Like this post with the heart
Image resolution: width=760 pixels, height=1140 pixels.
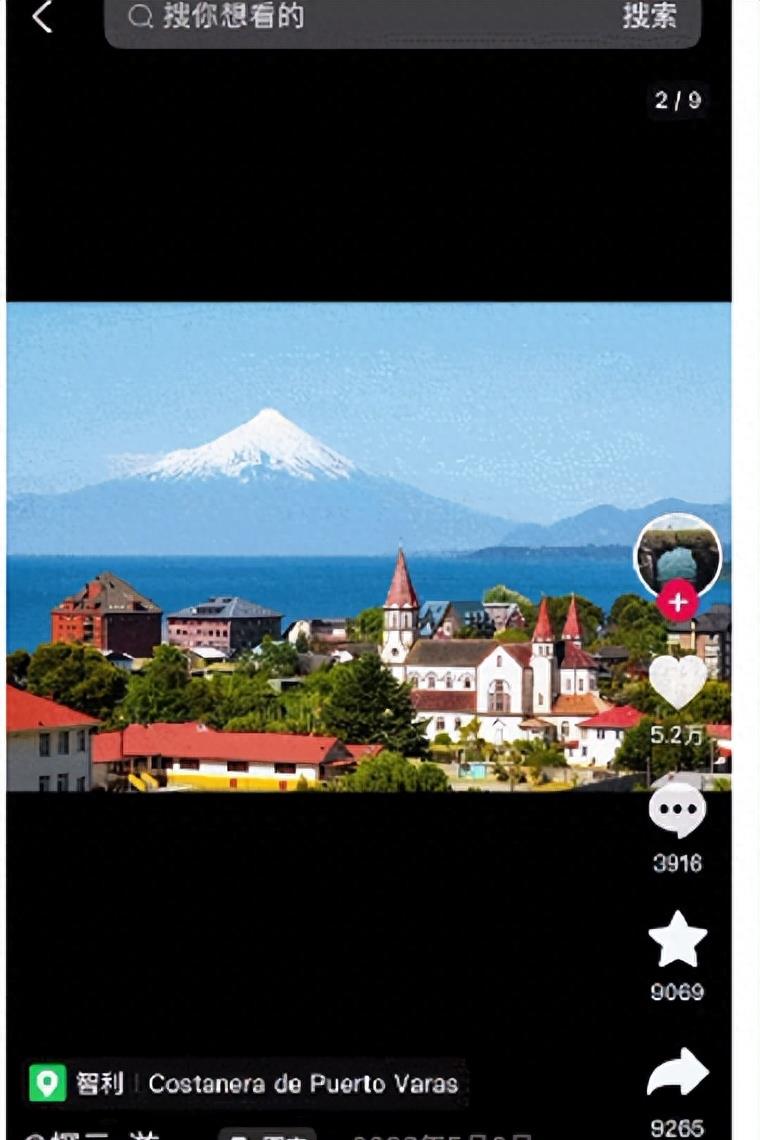pyautogui.click(x=677, y=681)
